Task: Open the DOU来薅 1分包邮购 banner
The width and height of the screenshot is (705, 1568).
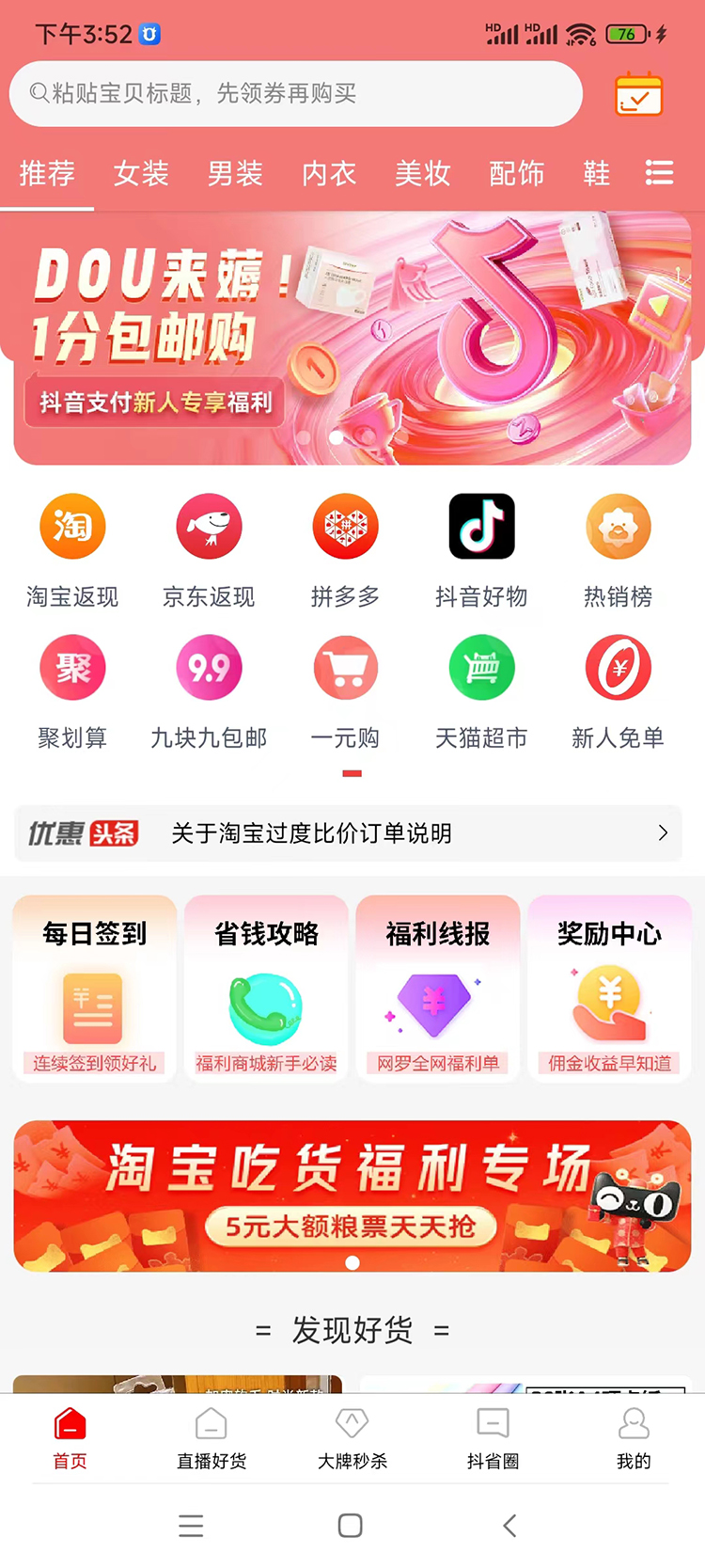Action: point(352,339)
